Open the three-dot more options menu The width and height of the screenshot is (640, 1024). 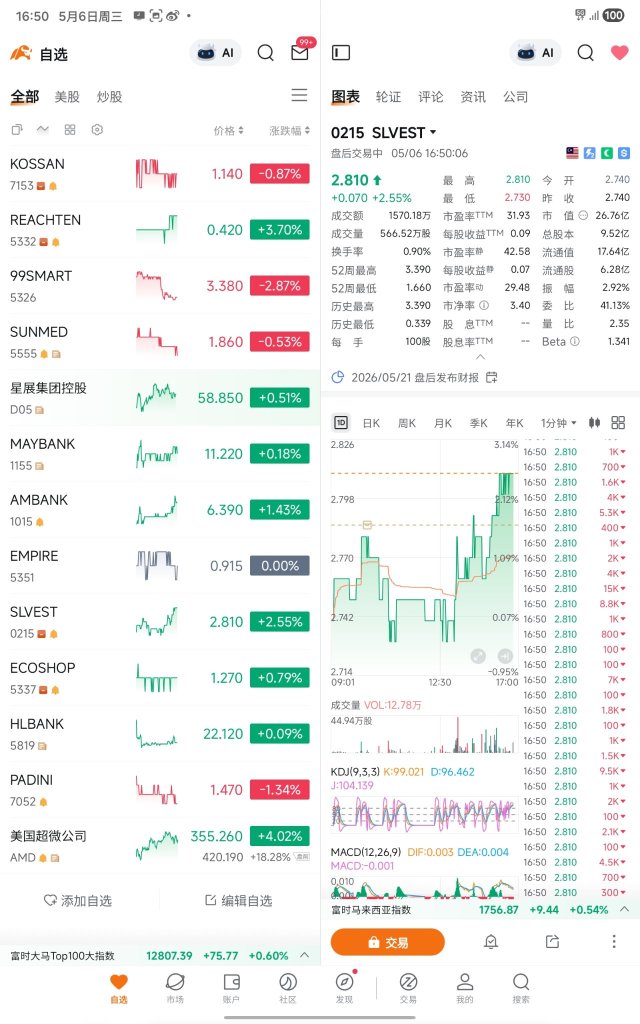(614, 941)
